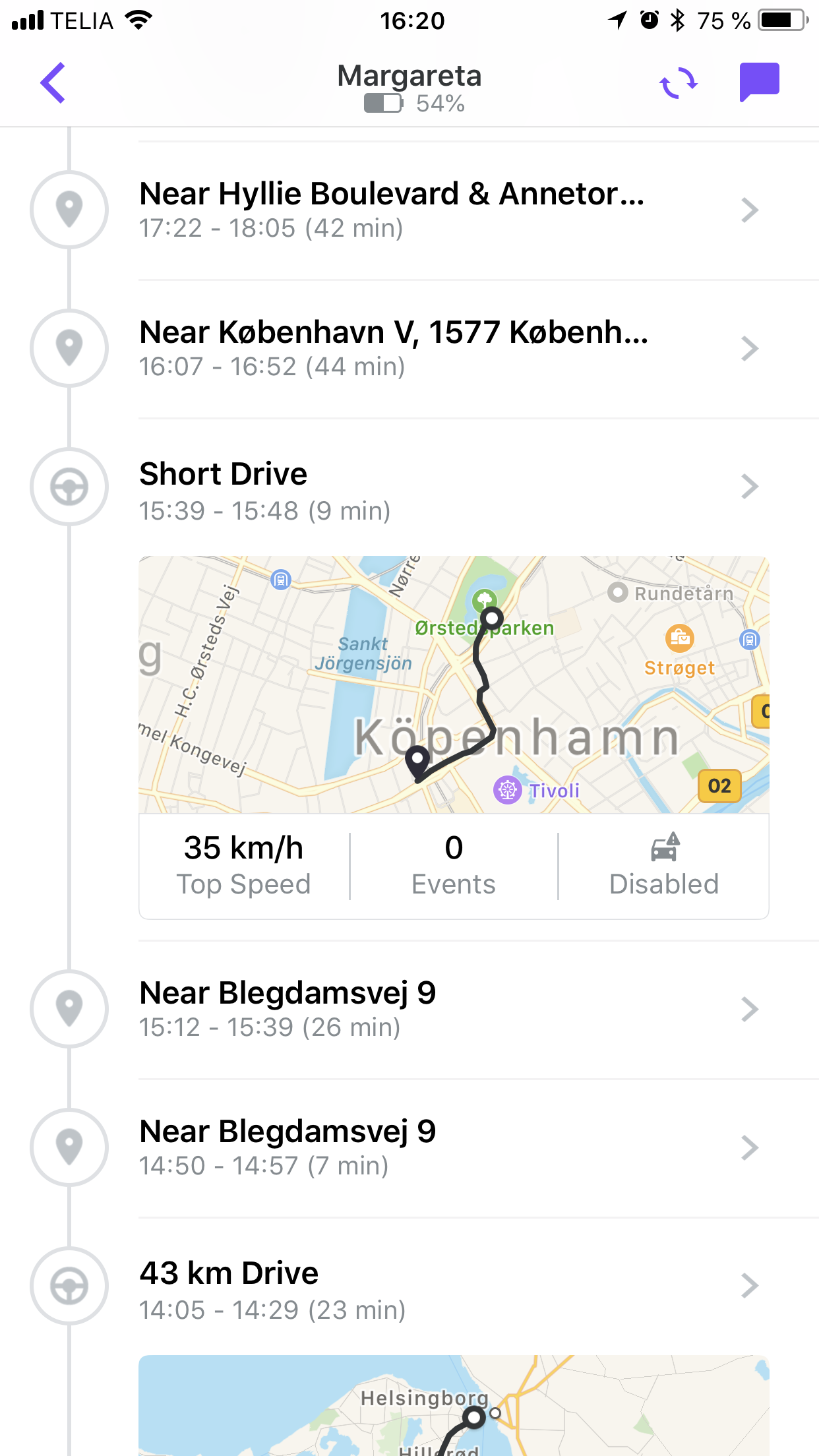View the Köpenhamn short drive route map
The image size is (819, 1456).
pyautogui.click(x=454, y=684)
